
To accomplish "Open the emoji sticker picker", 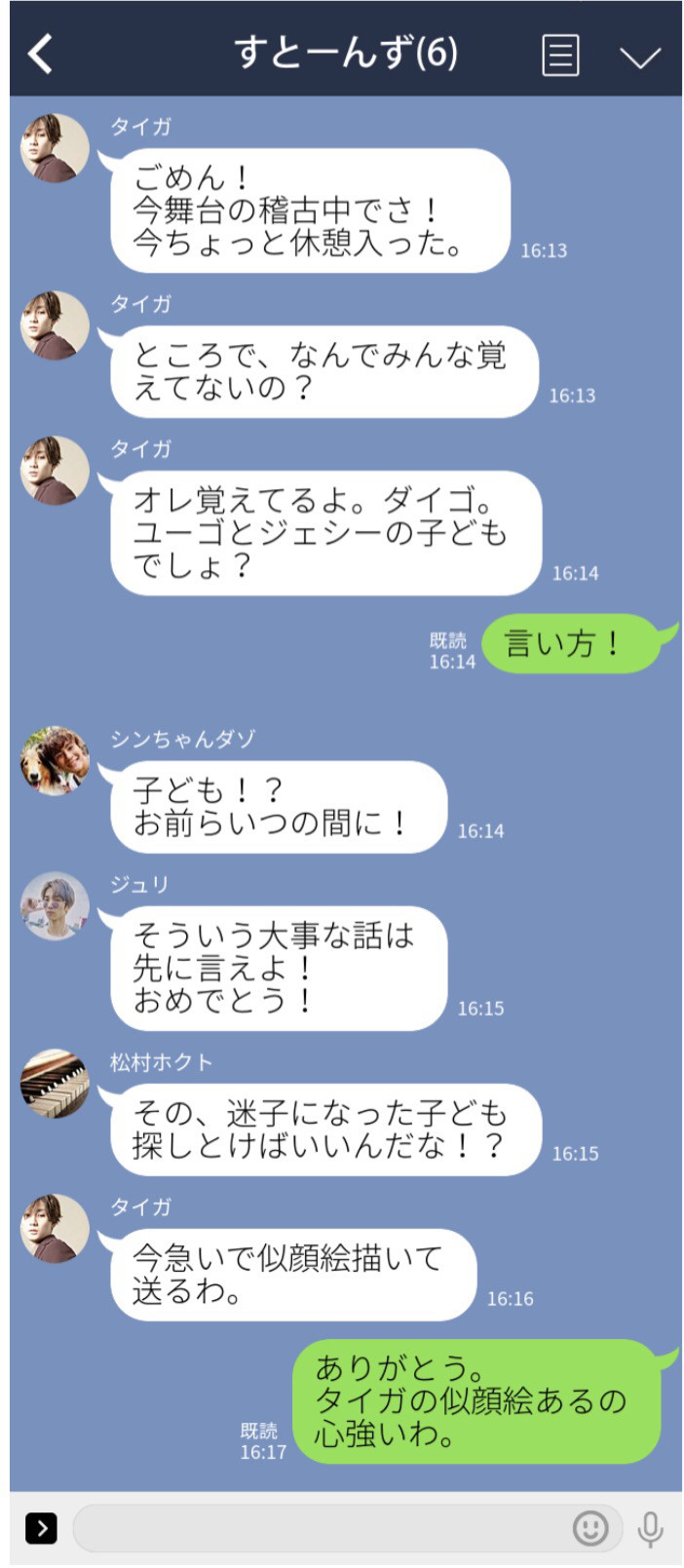I will coord(590,1528).
